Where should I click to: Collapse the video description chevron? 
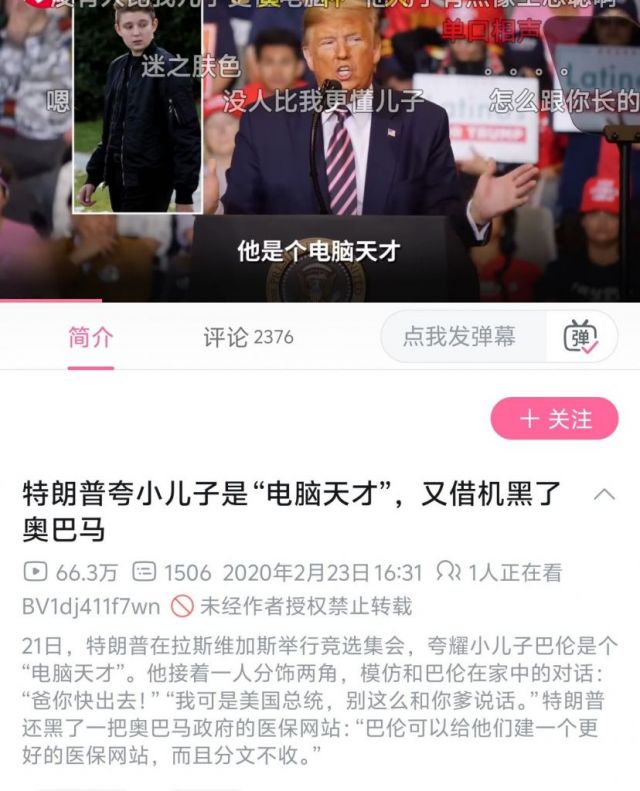pos(604,494)
